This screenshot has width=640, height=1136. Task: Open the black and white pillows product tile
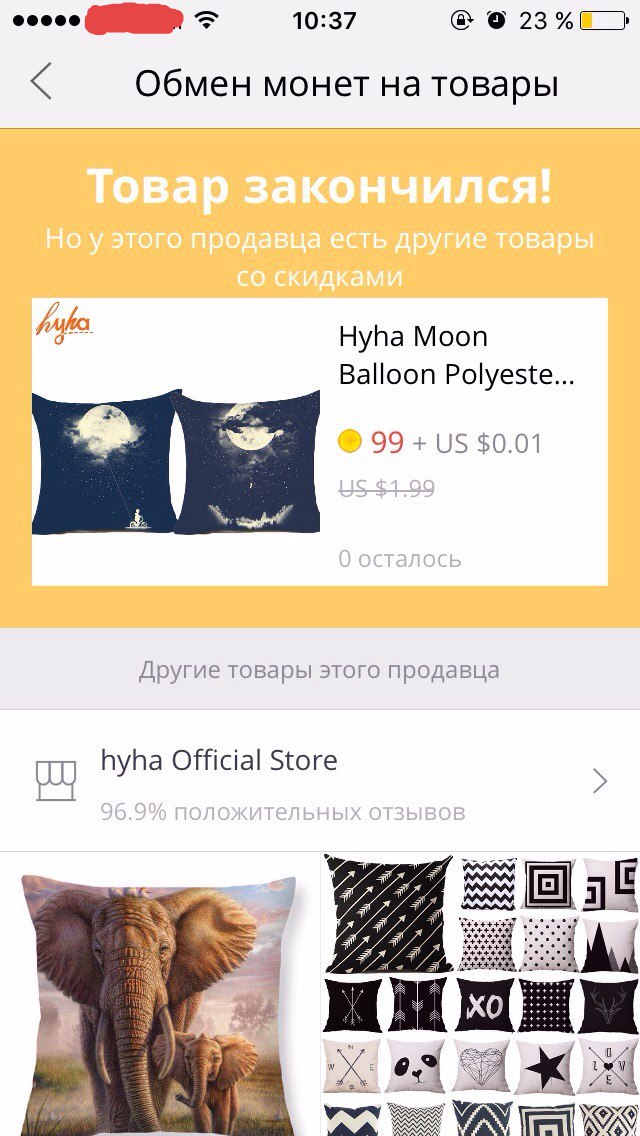[481, 995]
